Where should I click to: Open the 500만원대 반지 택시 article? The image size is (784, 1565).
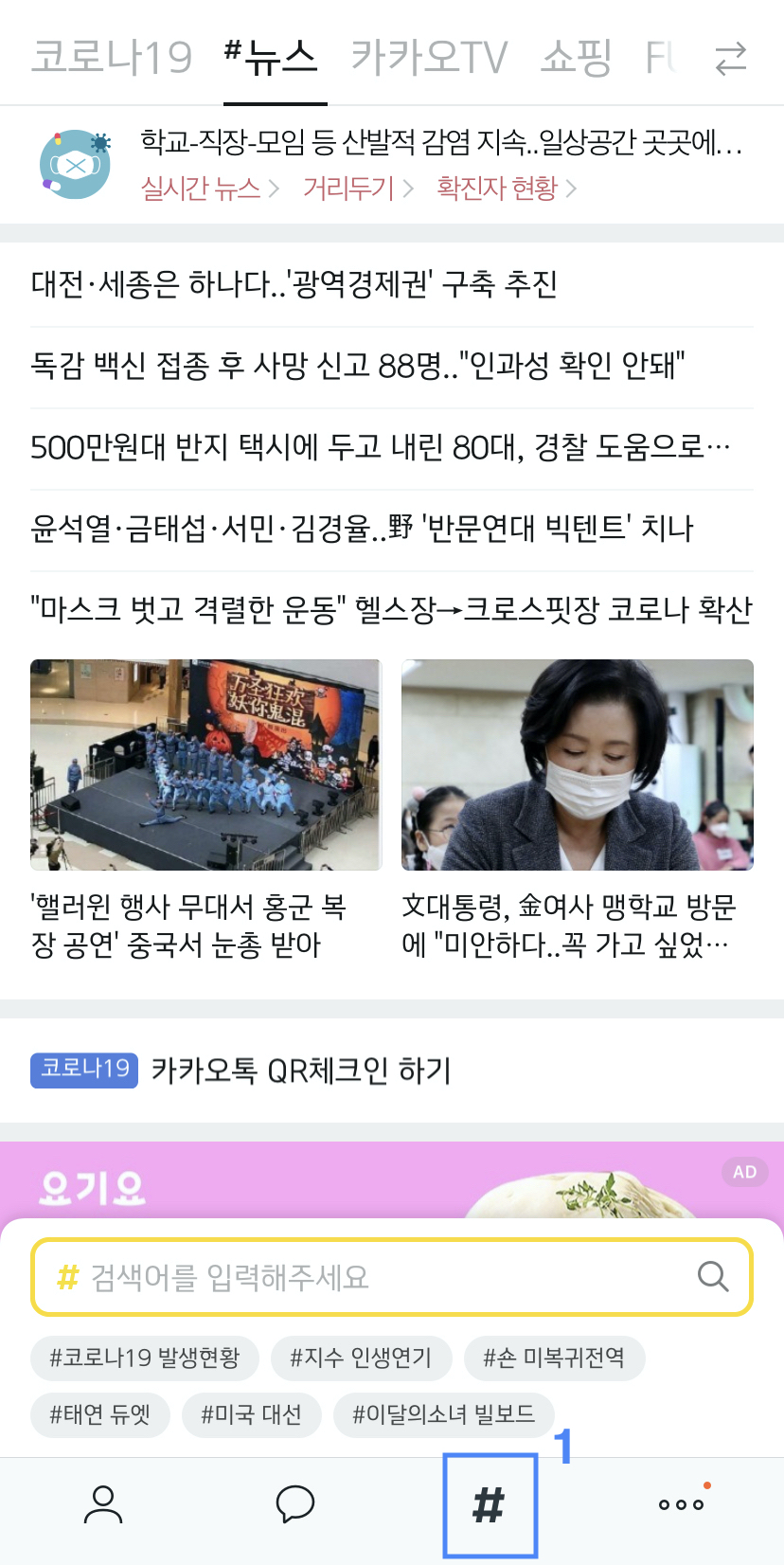[379, 446]
